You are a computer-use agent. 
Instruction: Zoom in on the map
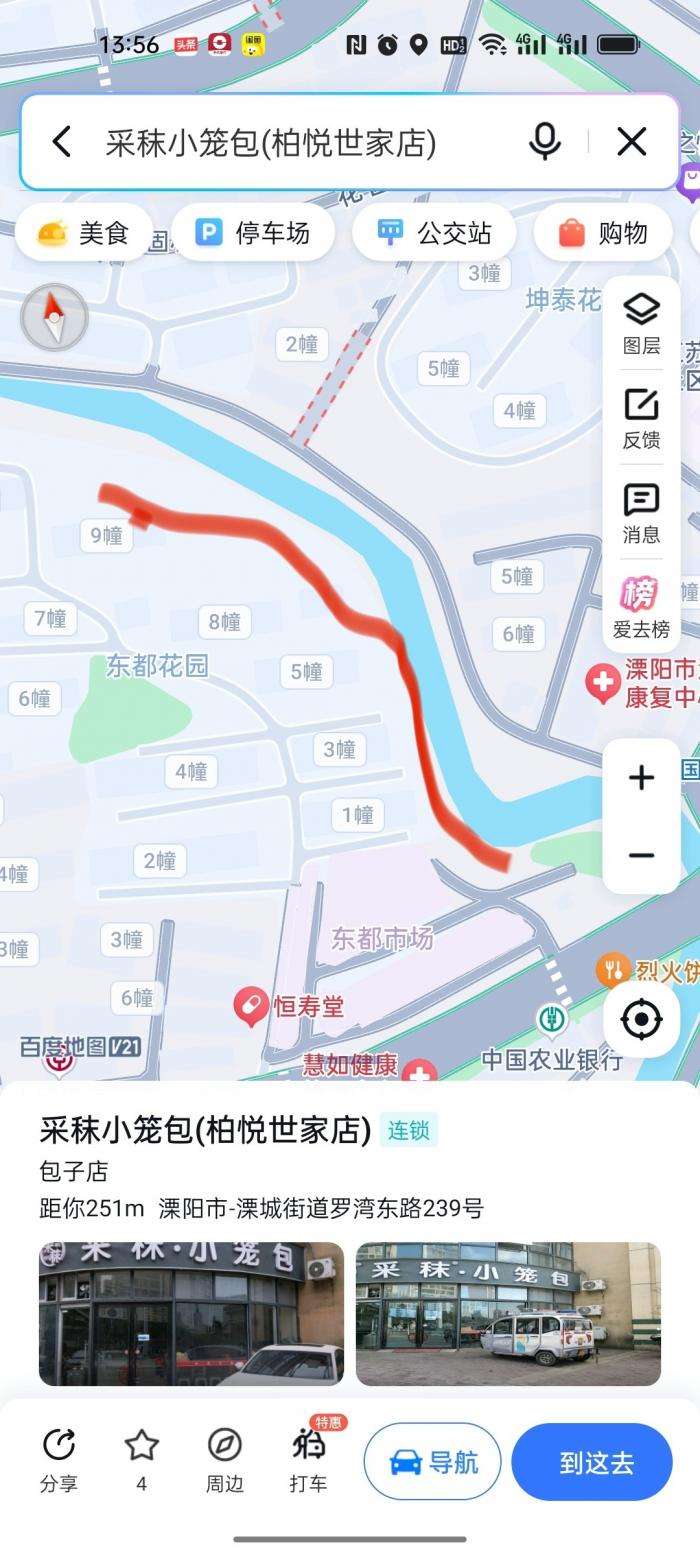click(641, 778)
